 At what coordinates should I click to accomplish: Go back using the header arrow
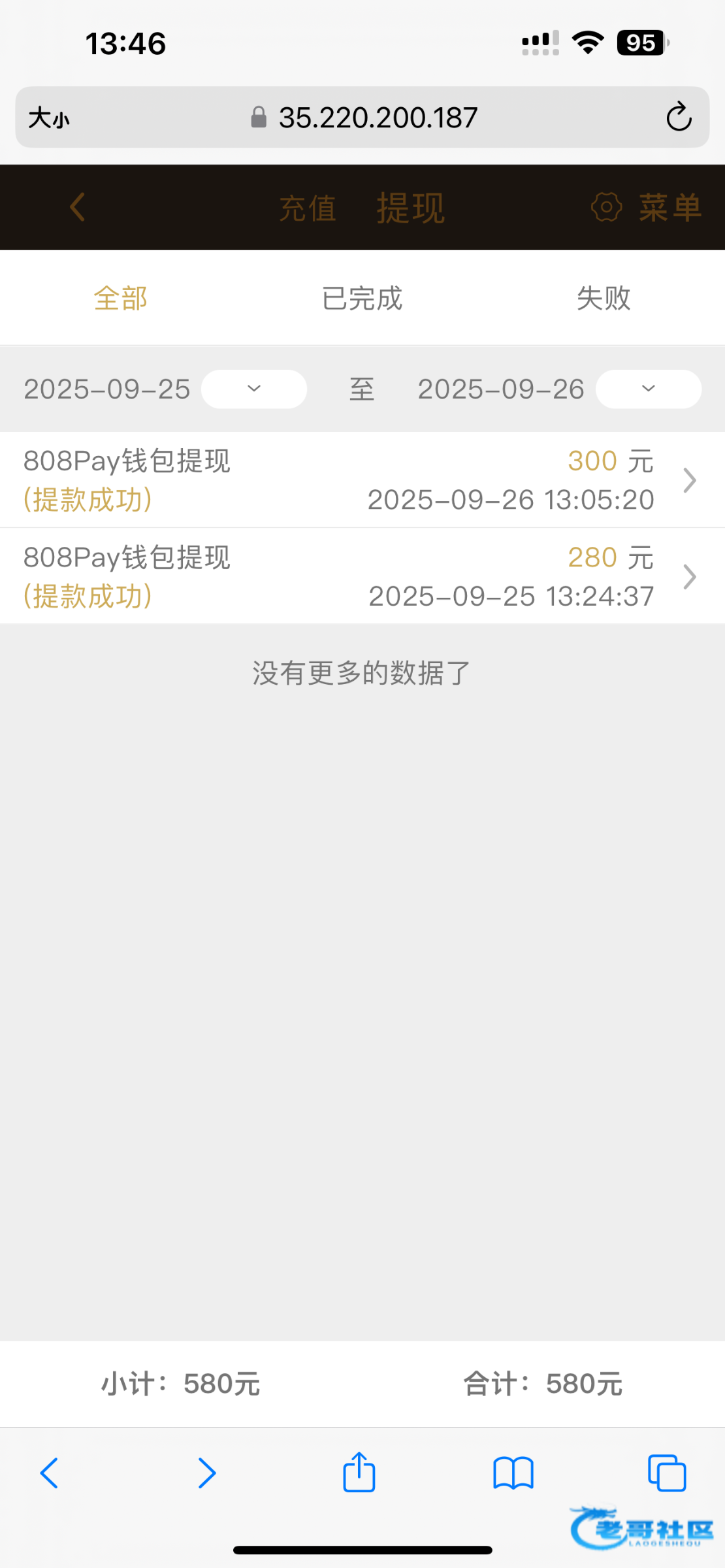tap(77, 208)
